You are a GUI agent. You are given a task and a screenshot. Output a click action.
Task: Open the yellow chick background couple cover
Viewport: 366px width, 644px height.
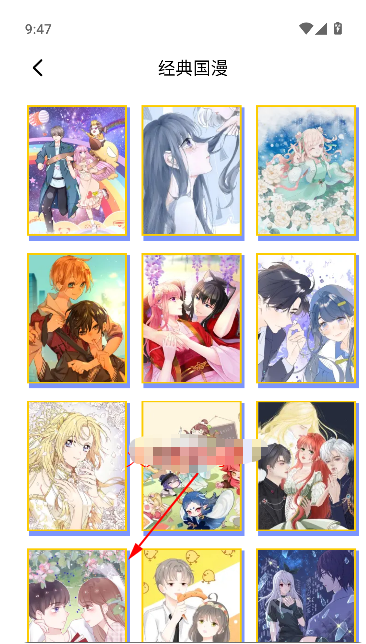(191, 596)
